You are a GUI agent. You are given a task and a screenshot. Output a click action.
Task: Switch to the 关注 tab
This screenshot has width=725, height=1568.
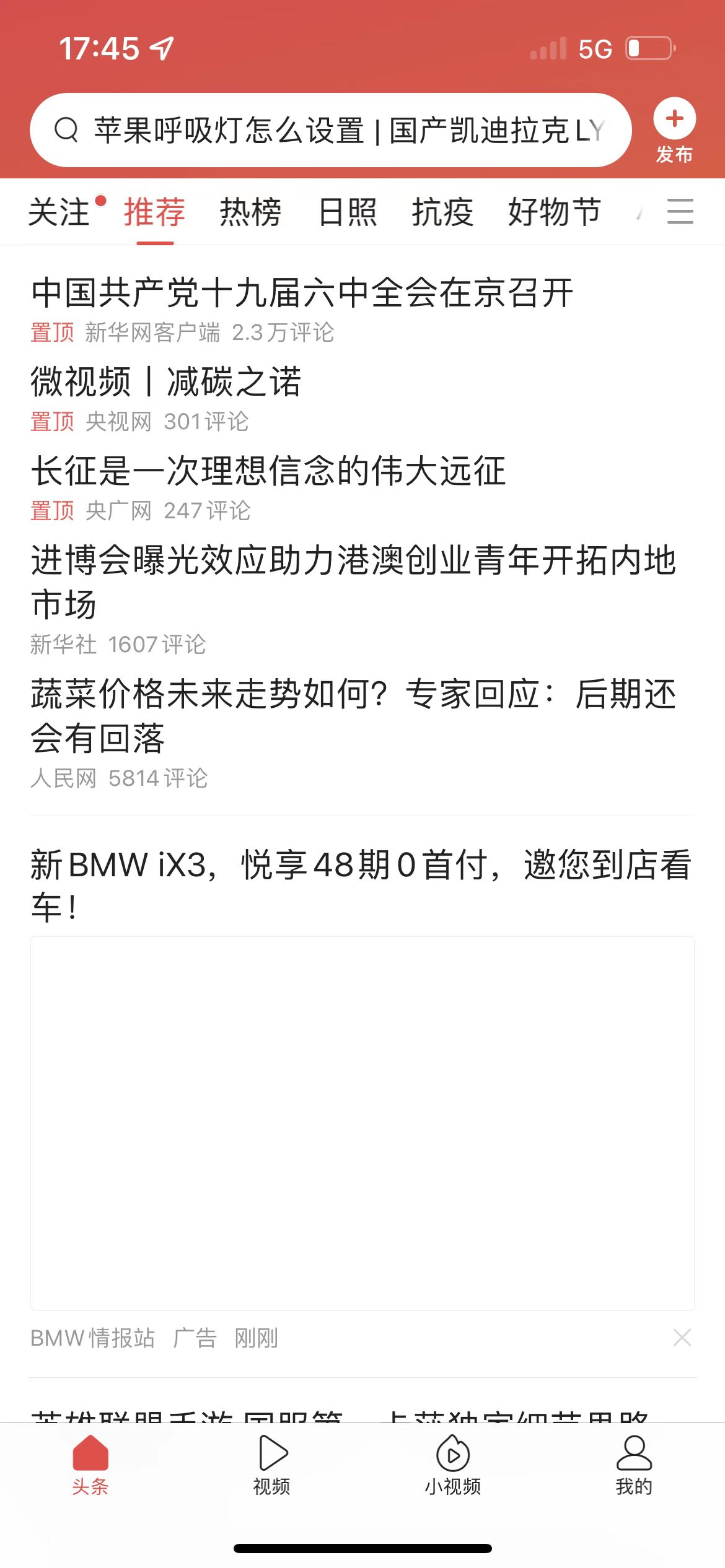pyautogui.click(x=60, y=212)
